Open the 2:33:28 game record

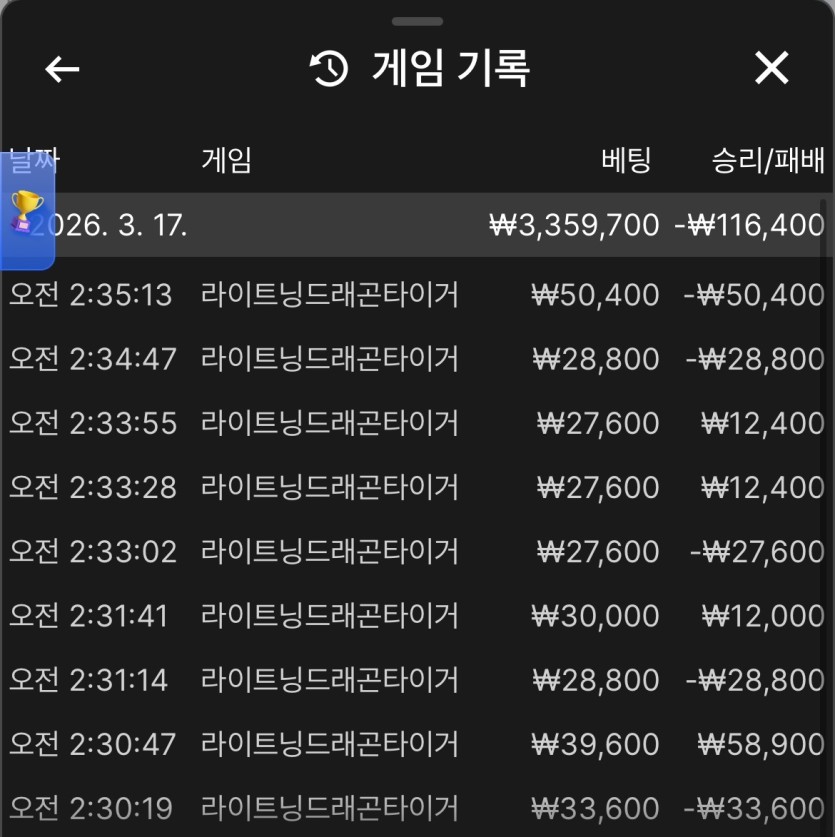click(416, 487)
